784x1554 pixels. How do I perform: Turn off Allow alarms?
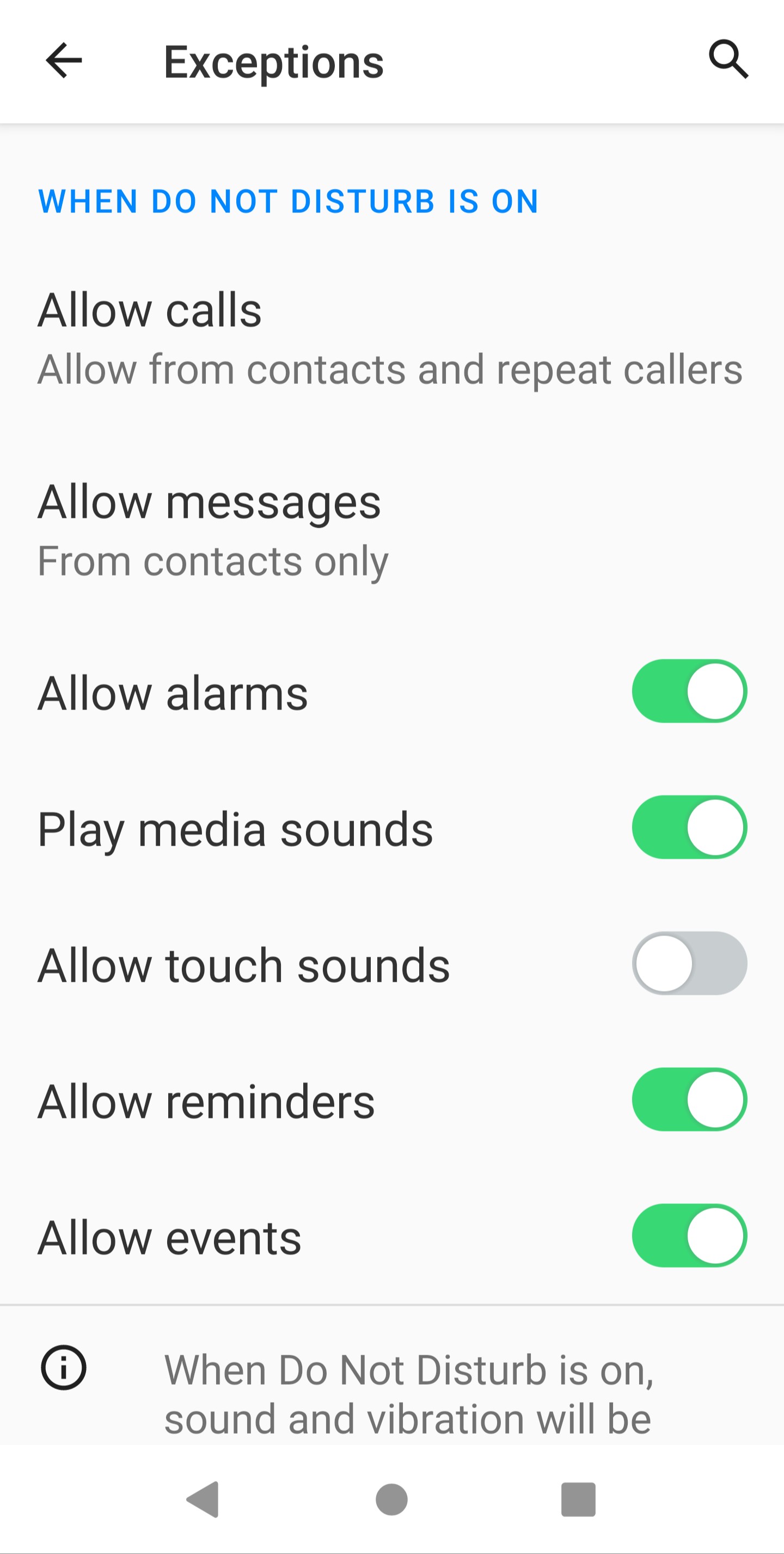(689, 692)
